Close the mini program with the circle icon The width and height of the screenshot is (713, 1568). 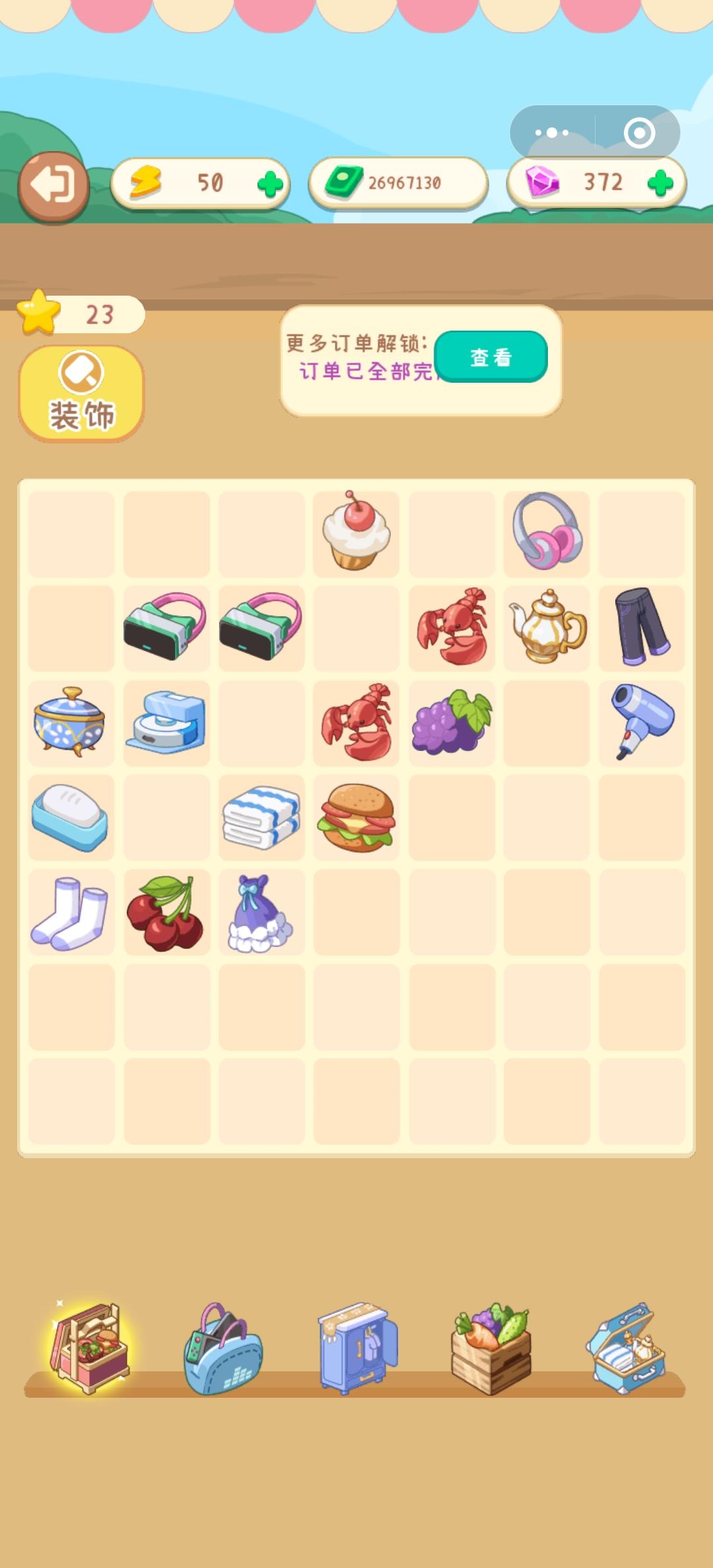638,133
